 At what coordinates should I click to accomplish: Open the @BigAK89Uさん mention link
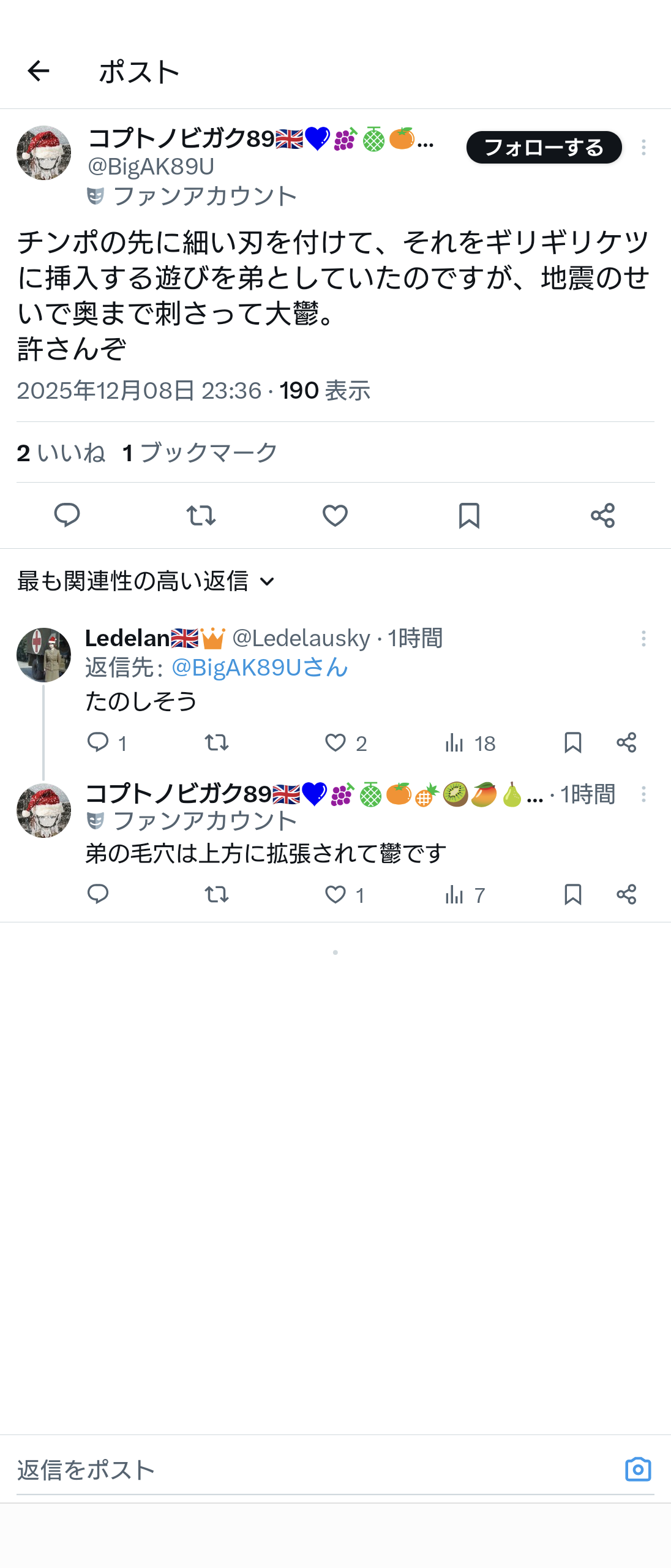click(x=260, y=668)
